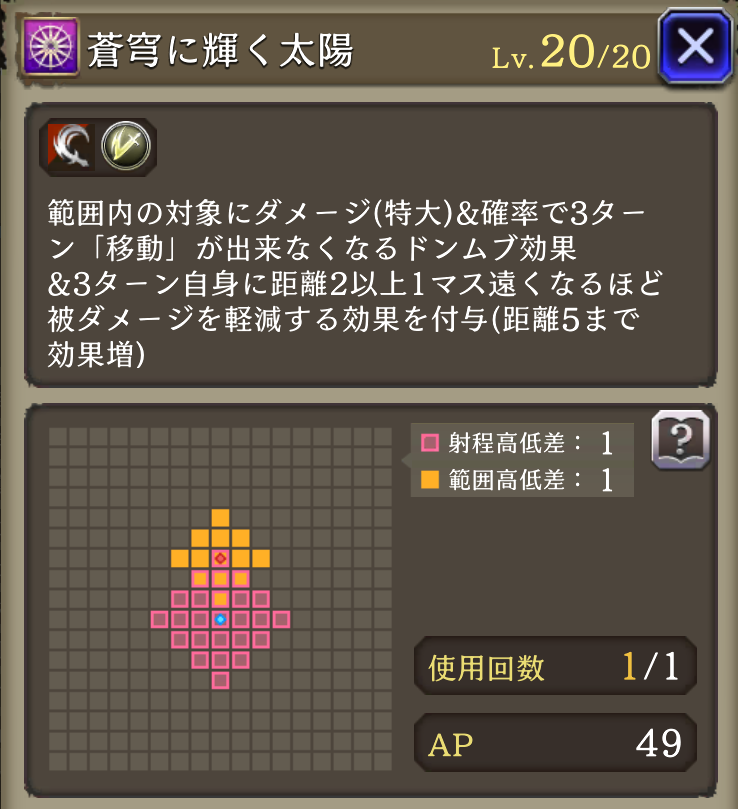738x809 pixels.
Task: Close the skill detail dialog
Action: point(695,47)
